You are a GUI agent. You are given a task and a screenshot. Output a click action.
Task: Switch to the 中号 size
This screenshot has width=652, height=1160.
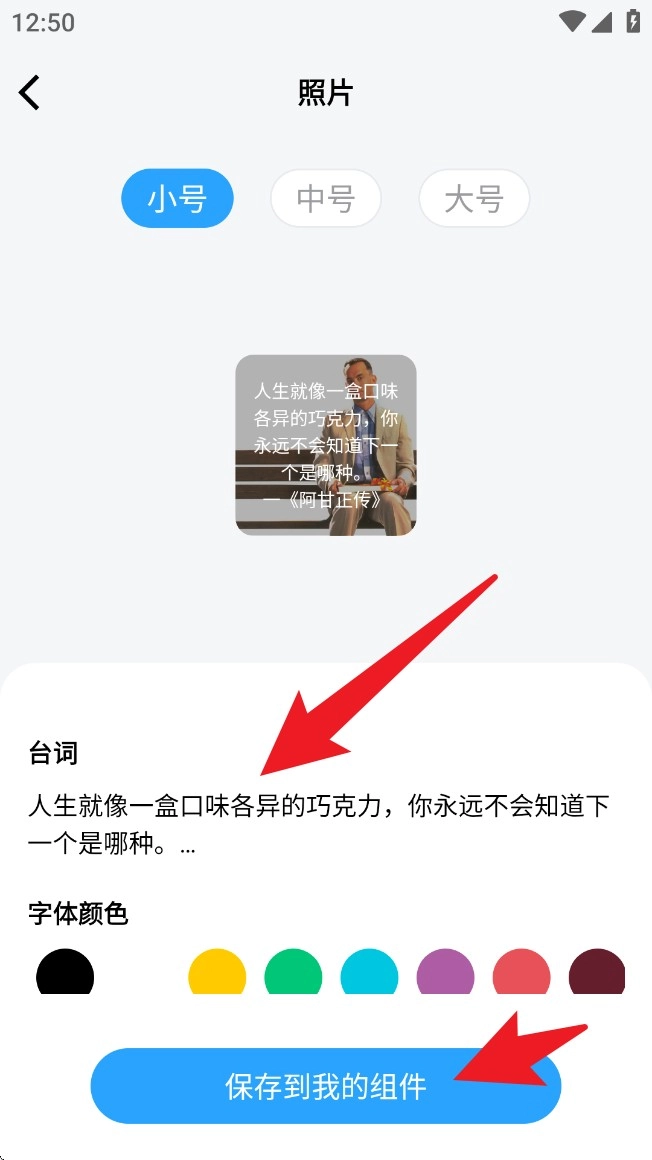326,199
